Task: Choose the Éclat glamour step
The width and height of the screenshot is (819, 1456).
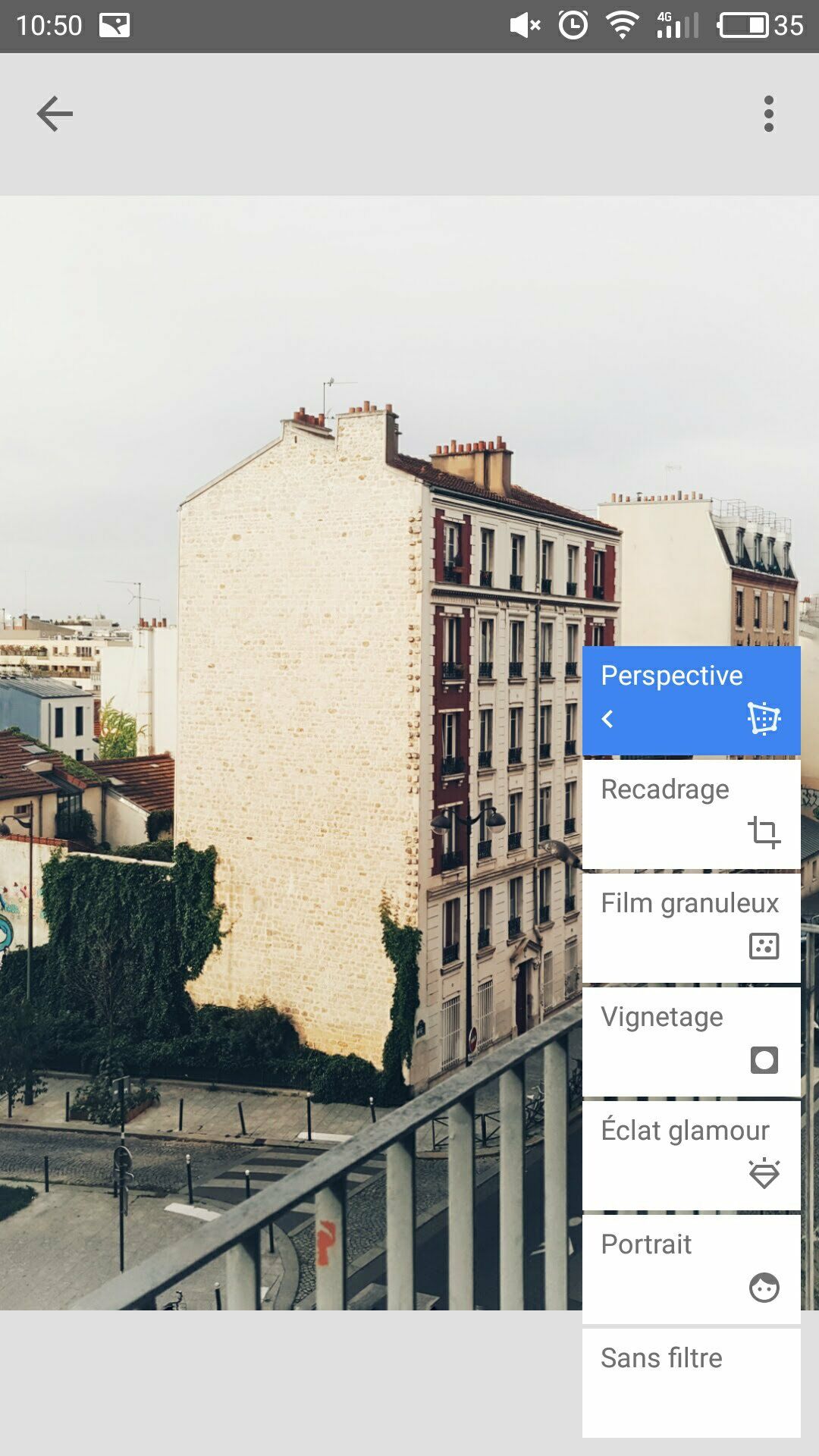Action: pyautogui.click(x=691, y=1155)
